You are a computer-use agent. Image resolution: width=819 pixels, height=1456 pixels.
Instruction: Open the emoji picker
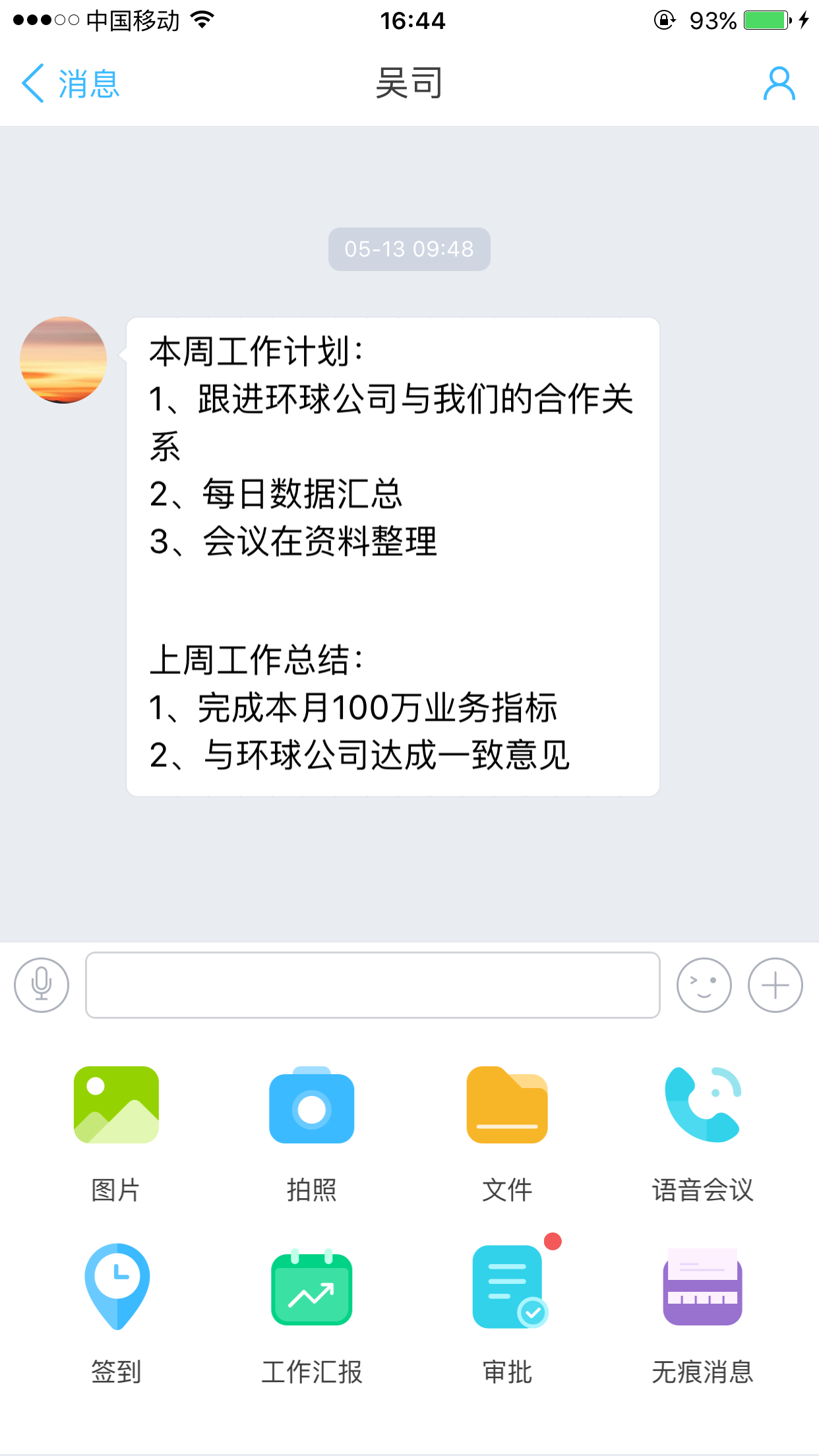tap(704, 985)
